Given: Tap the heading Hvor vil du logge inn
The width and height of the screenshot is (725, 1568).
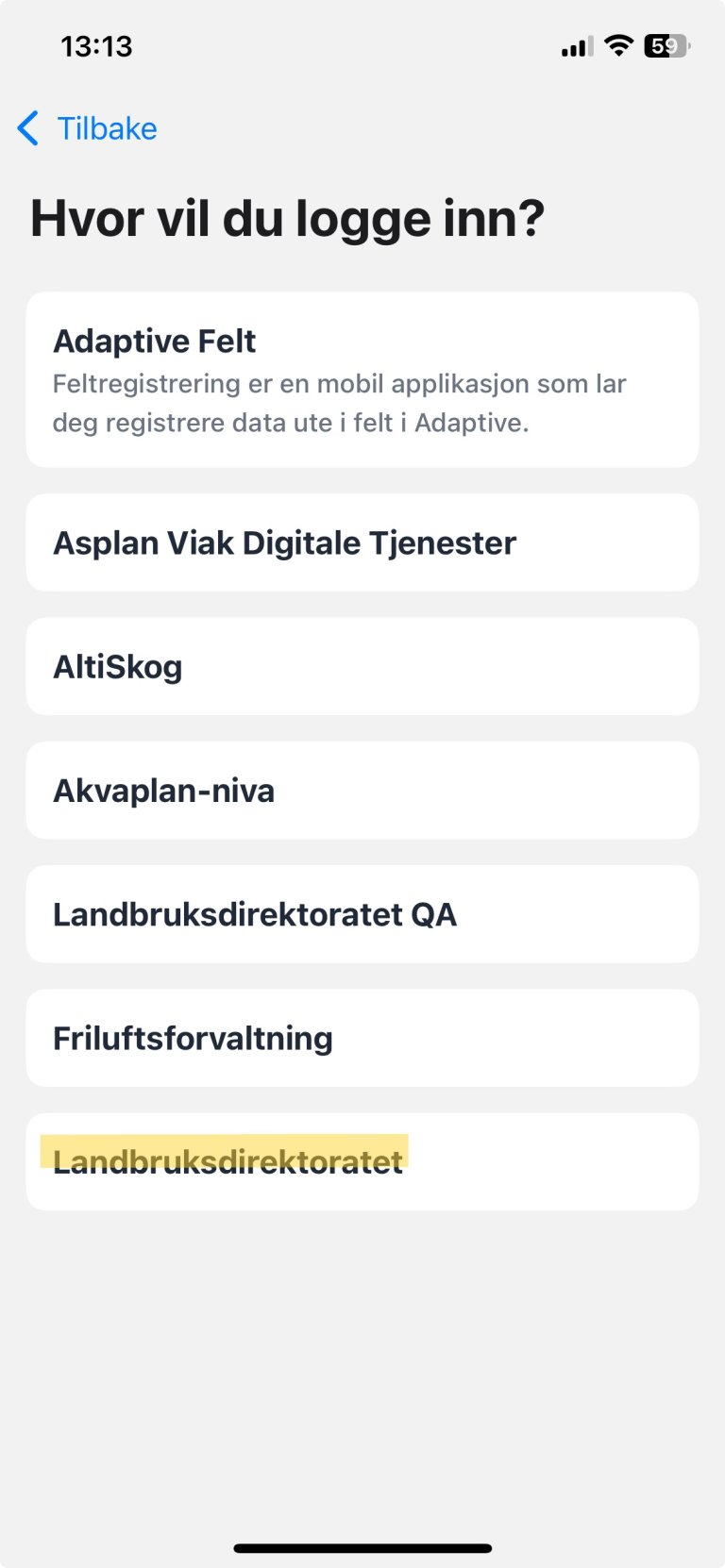Looking at the screenshot, I should [x=288, y=218].
